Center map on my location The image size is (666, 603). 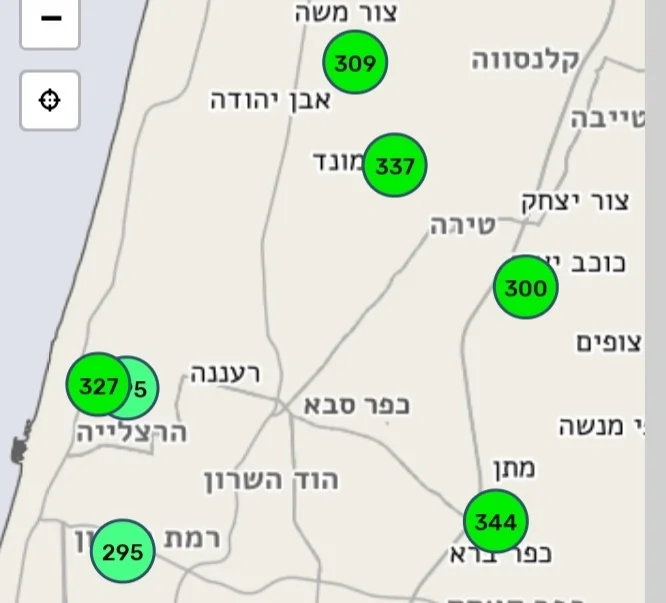[50, 100]
